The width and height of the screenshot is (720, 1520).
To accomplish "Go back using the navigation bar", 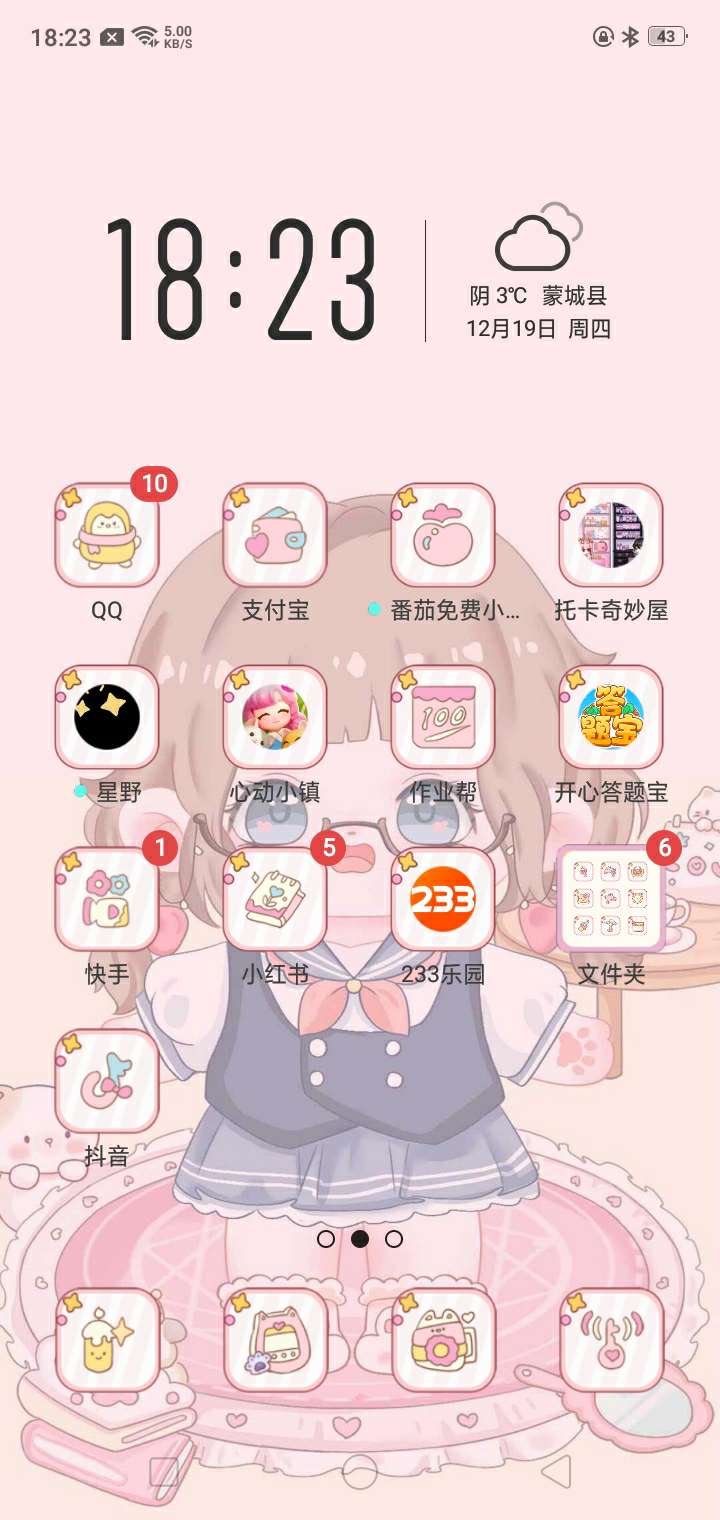I will click(x=555, y=1472).
